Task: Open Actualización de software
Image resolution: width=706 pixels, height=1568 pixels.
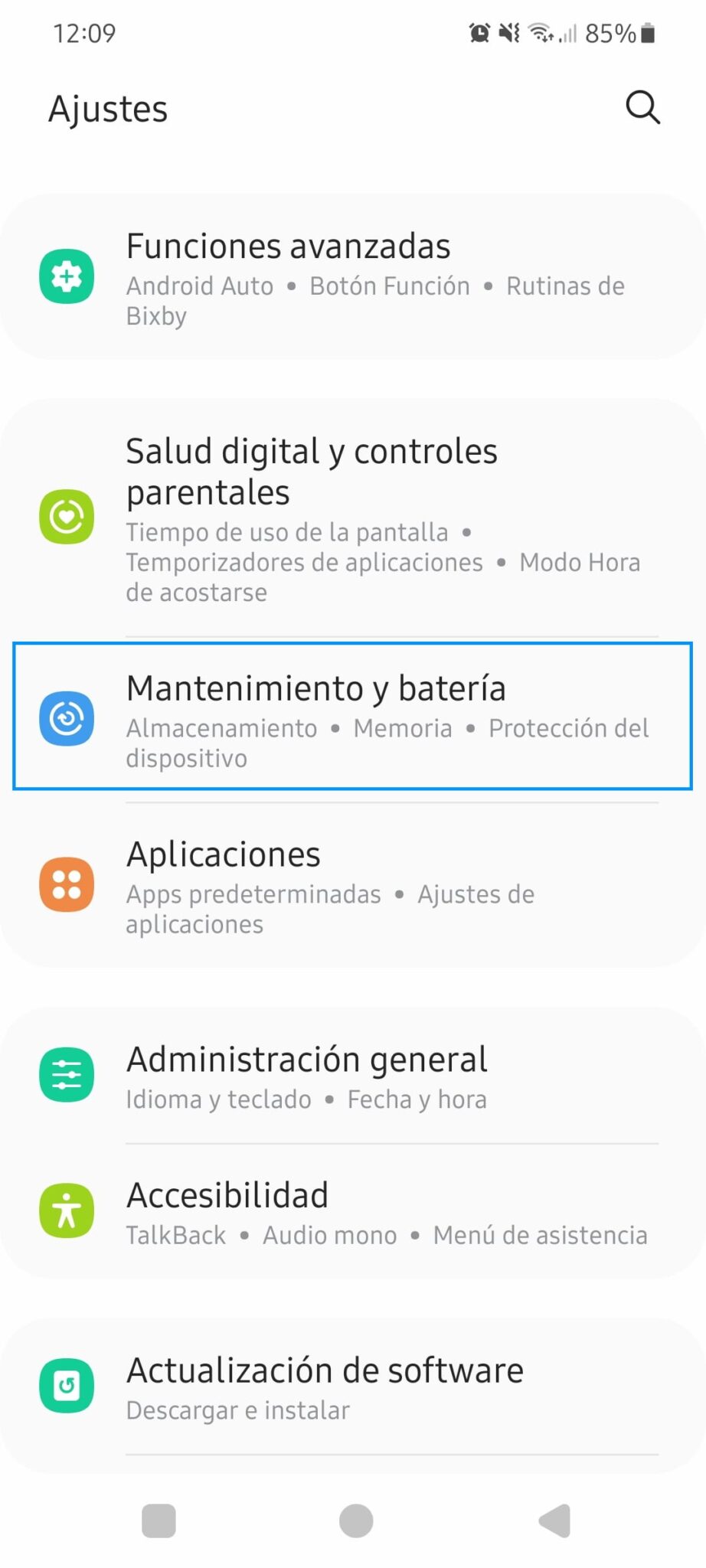Action: tap(353, 1387)
